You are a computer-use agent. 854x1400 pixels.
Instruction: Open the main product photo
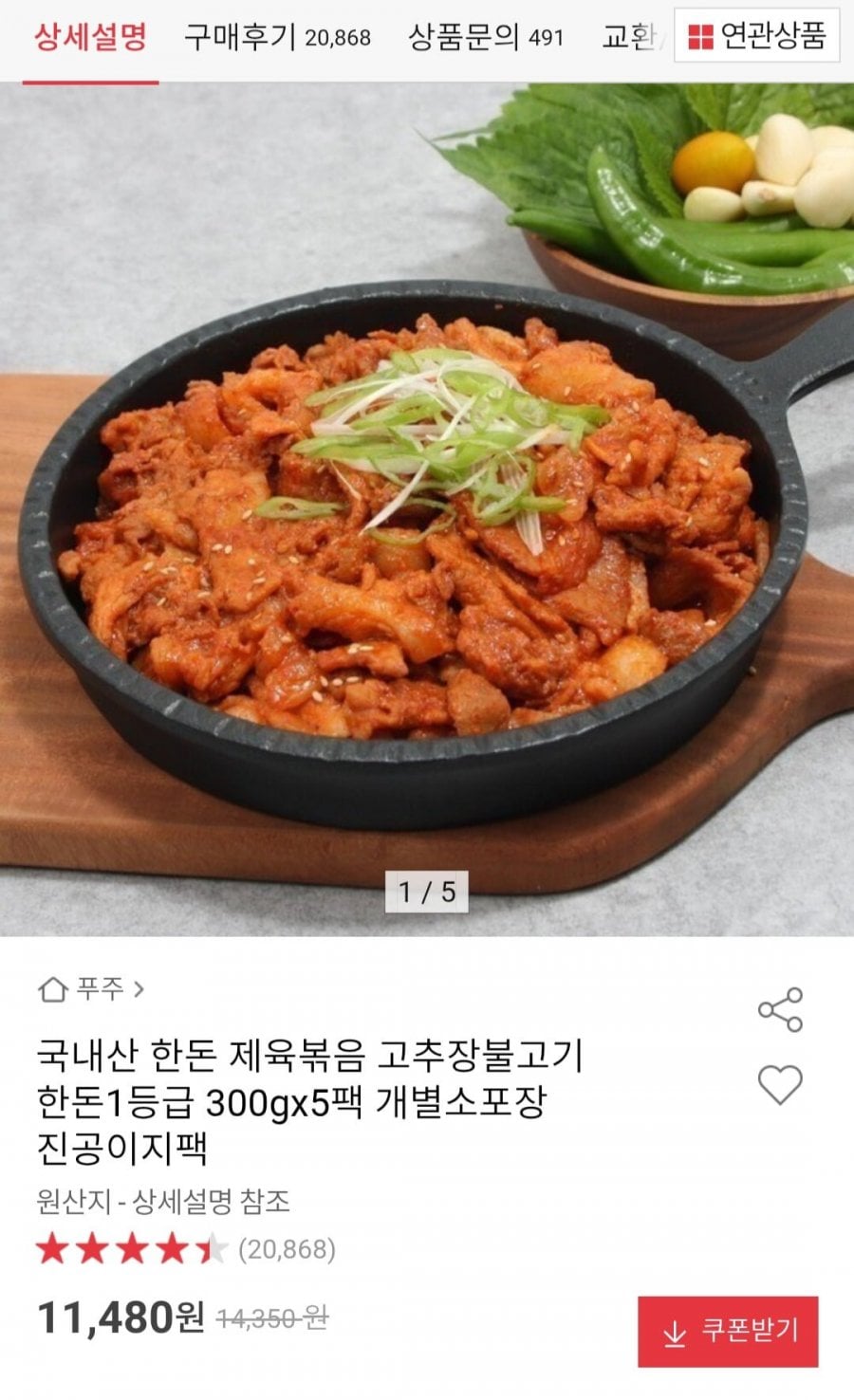427,512
